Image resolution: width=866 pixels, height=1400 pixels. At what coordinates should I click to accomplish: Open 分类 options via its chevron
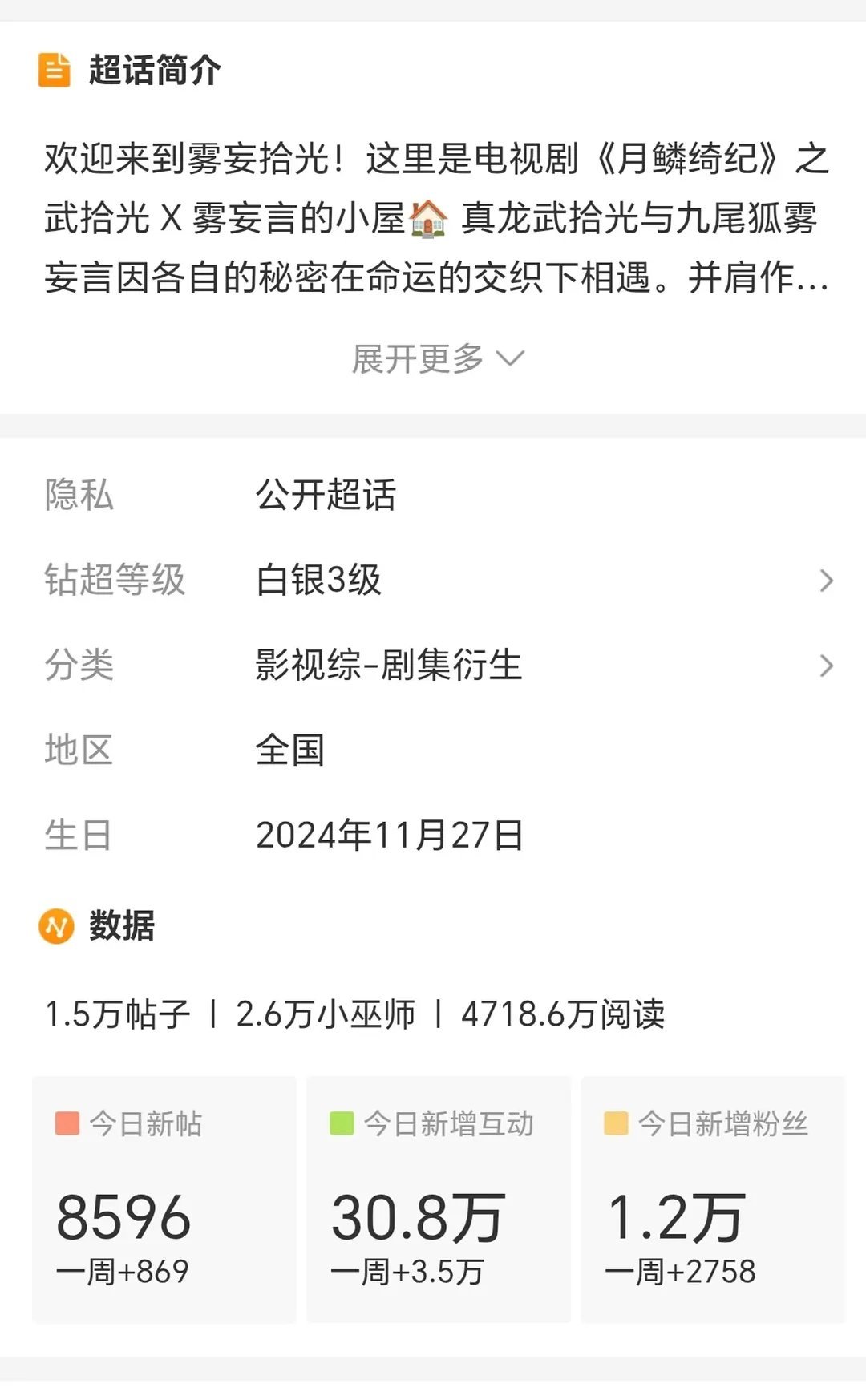pyautogui.click(x=827, y=666)
